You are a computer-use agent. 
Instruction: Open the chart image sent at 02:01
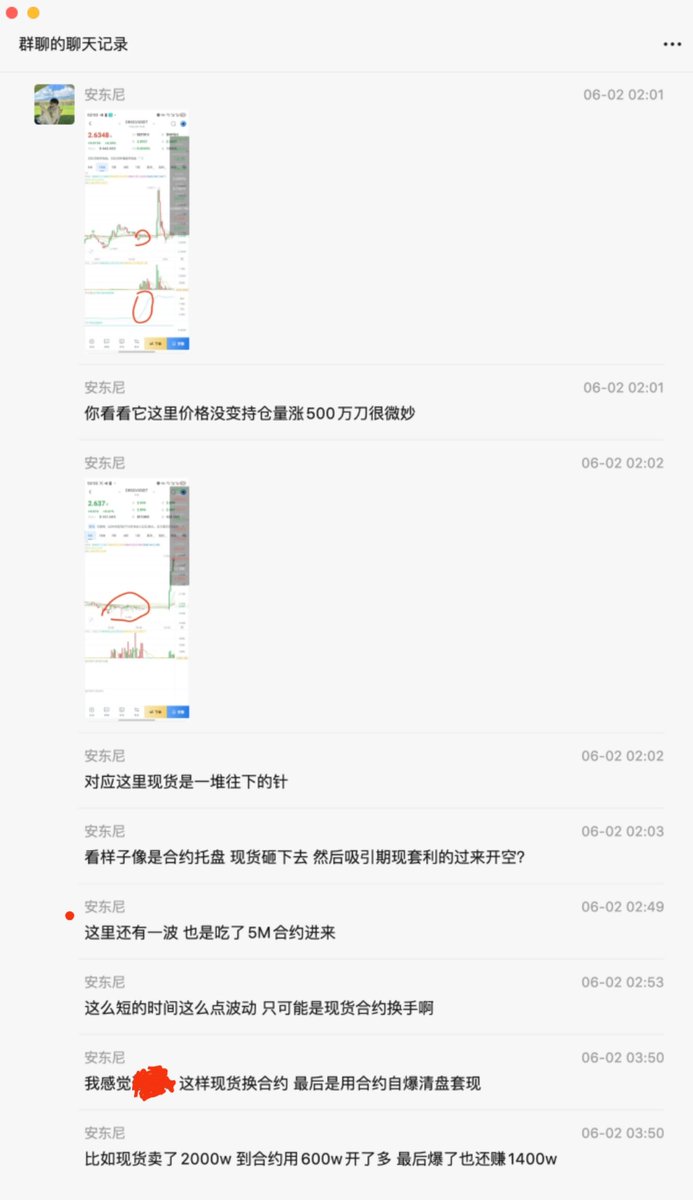point(137,231)
